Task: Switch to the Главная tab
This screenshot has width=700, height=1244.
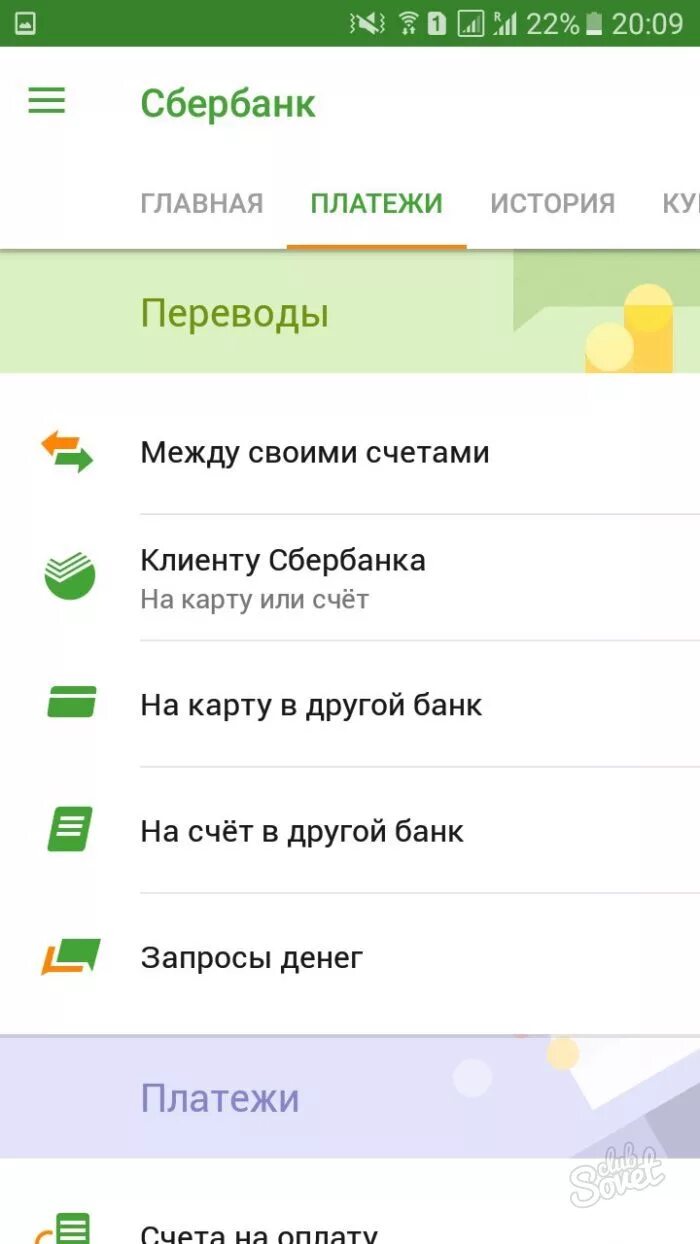Action: pyautogui.click(x=201, y=204)
